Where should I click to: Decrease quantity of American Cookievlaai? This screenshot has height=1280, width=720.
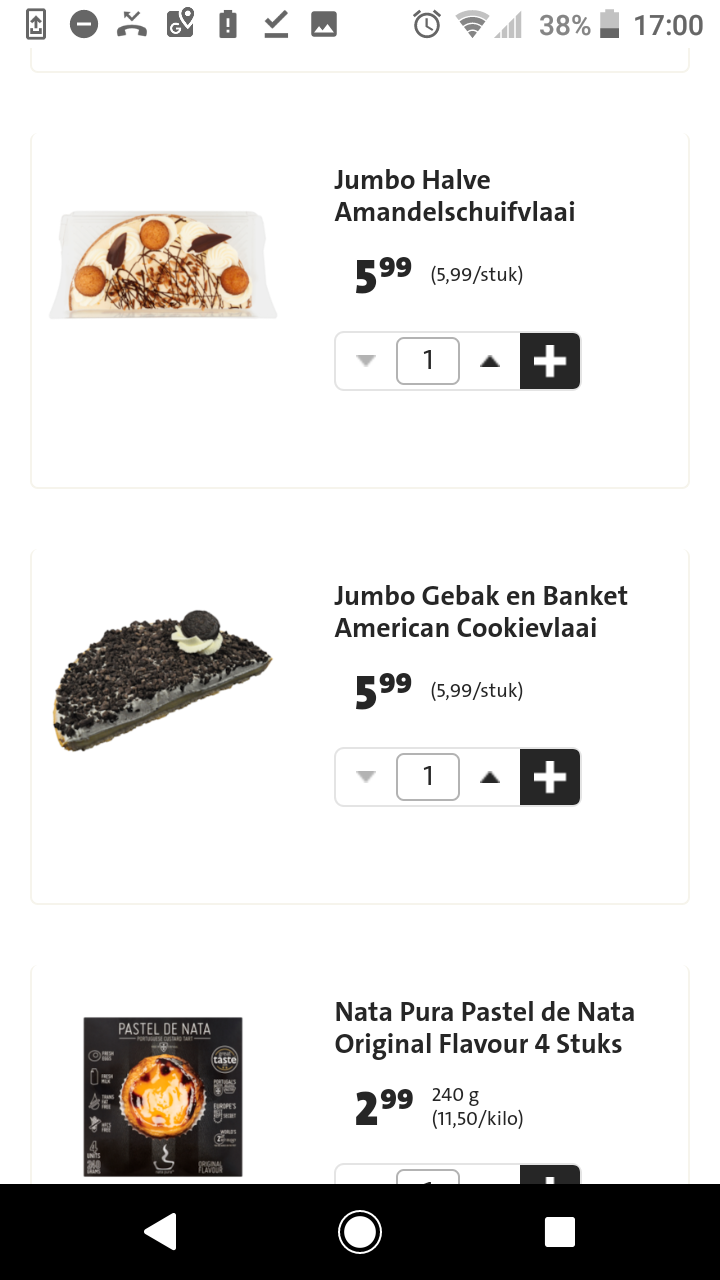(x=366, y=777)
